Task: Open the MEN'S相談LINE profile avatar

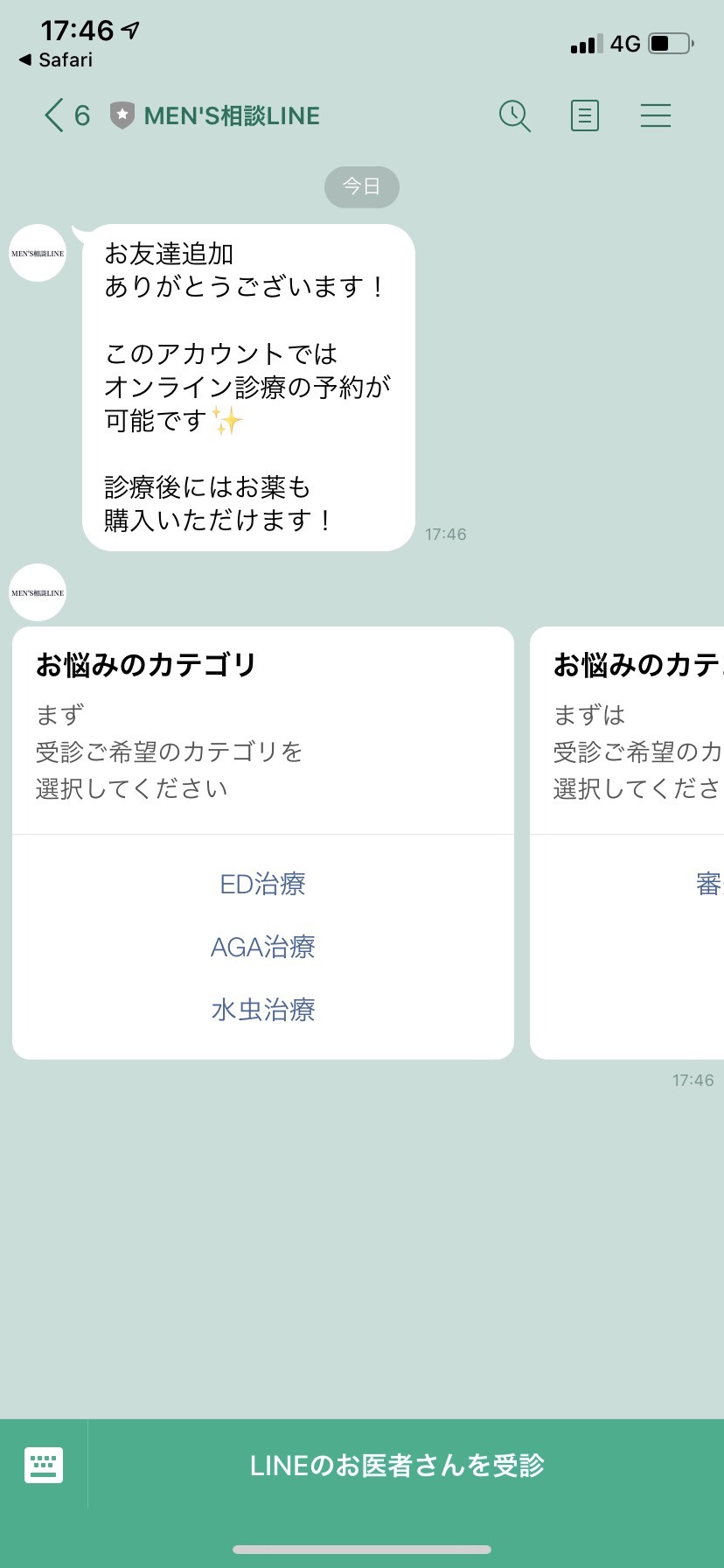Action: coord(38,252)
